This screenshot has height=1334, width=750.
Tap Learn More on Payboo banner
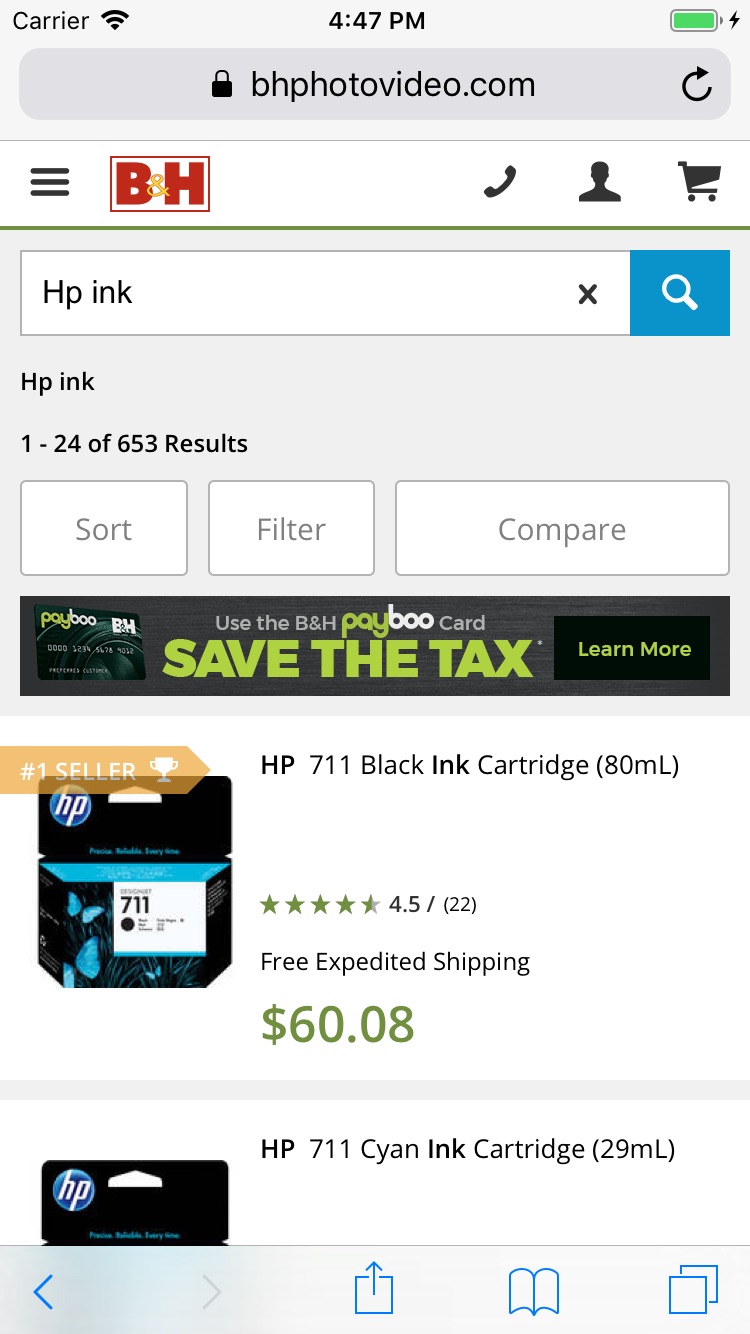click(x=634, y=649)
